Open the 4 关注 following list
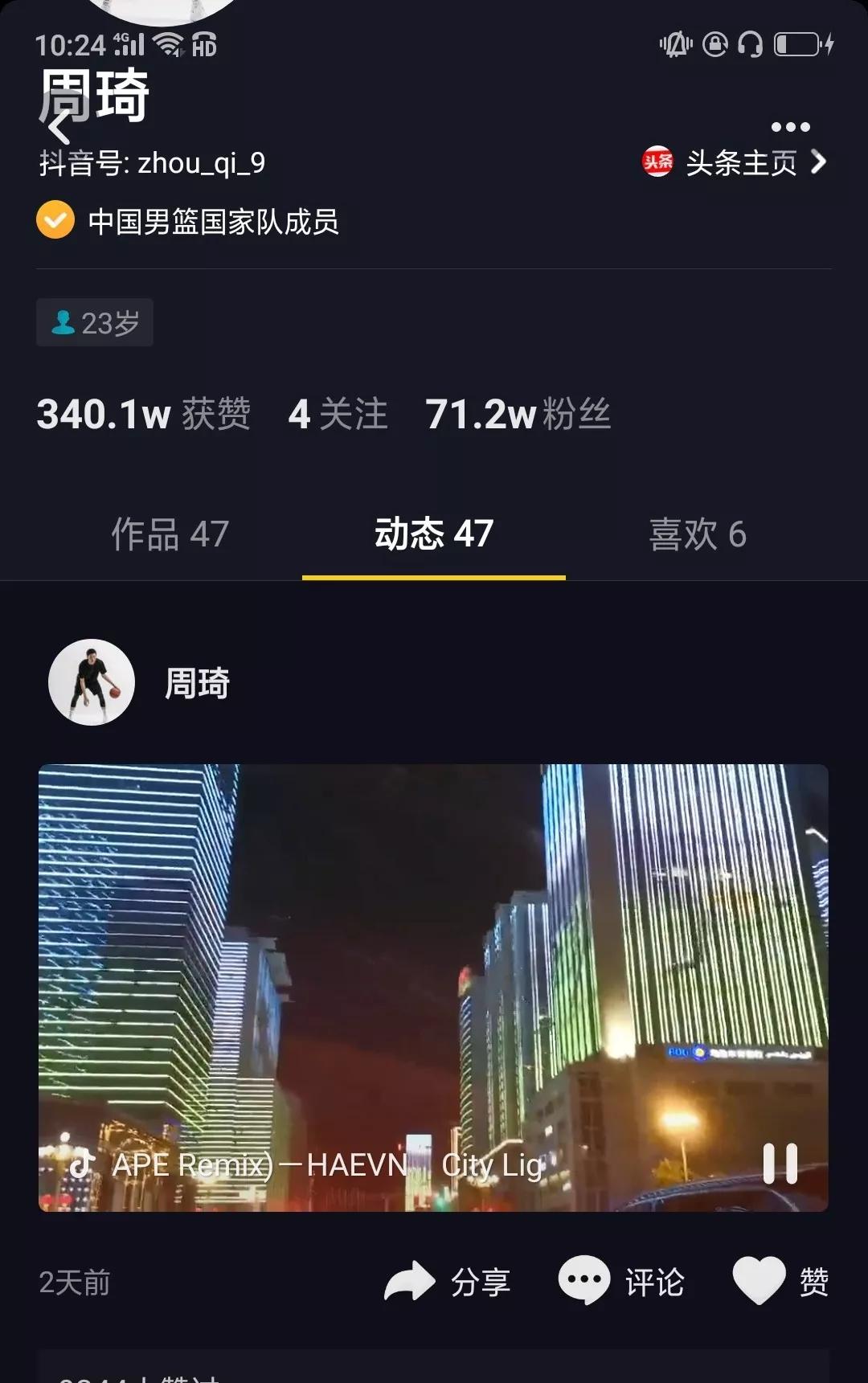Screen dimensions: 868x1383 click(x=338, y=413)
